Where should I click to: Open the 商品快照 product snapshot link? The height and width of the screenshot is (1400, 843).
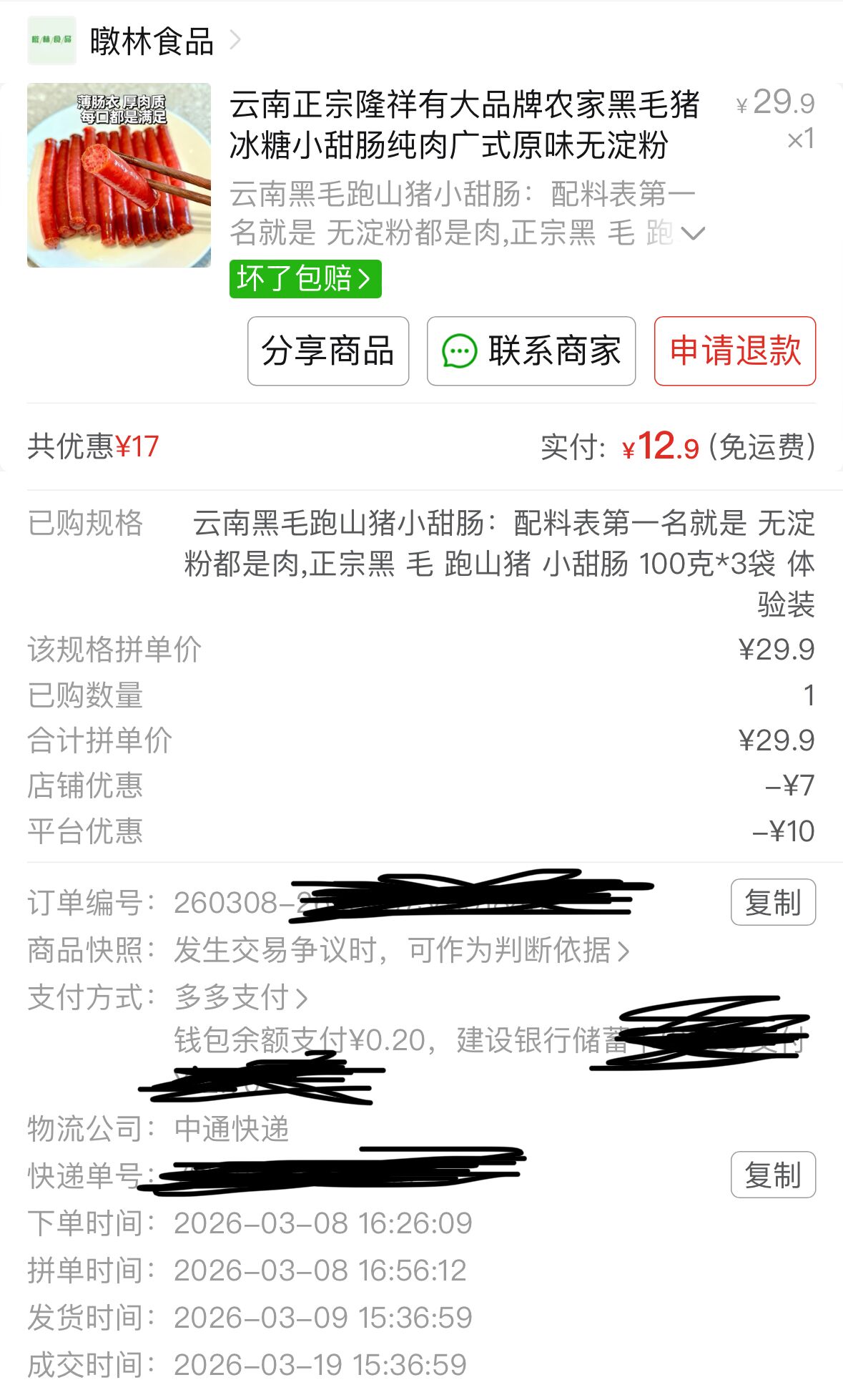click(x=400, y=950)
